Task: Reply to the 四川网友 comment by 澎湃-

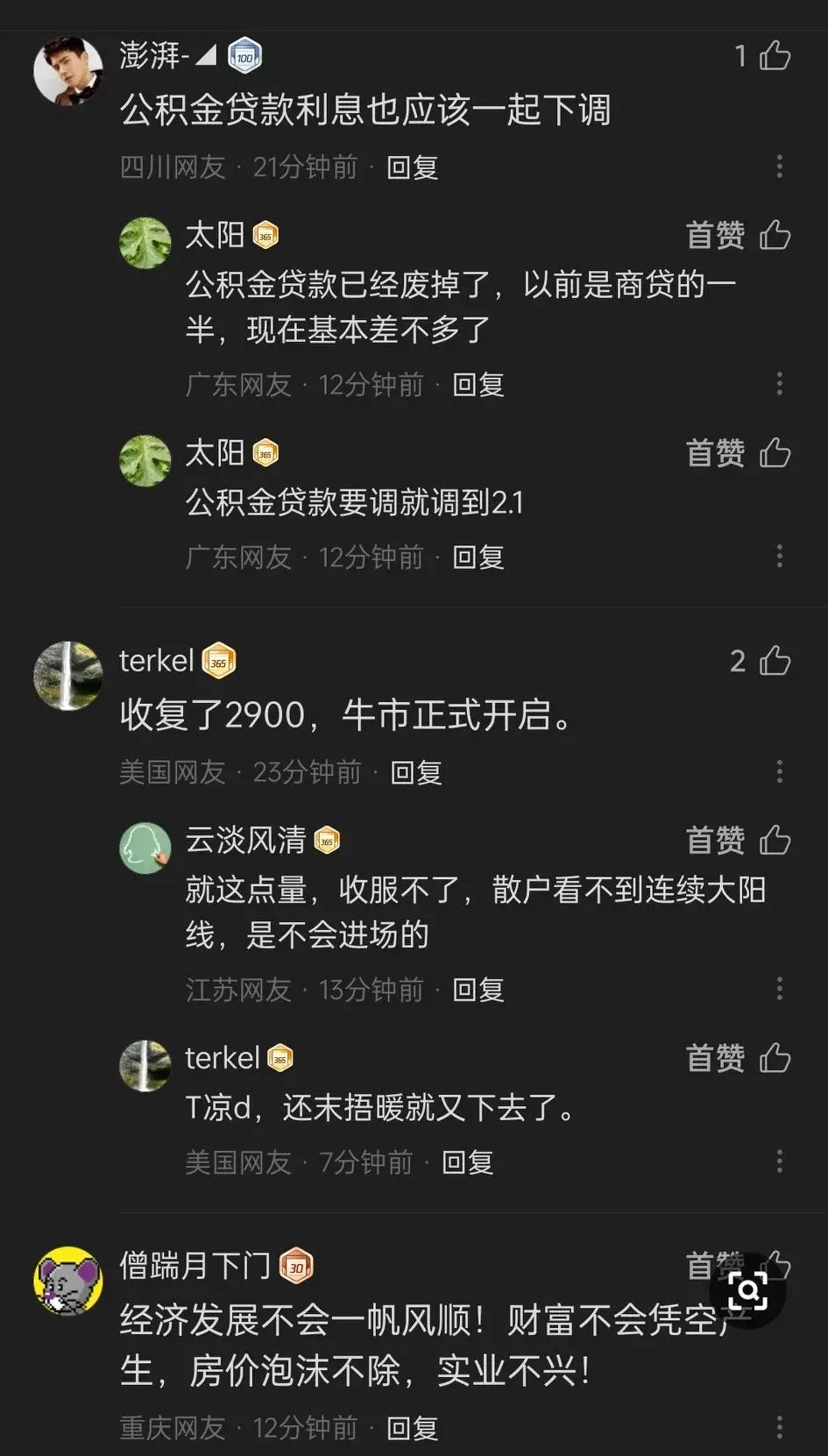Action: pos(412,167)
